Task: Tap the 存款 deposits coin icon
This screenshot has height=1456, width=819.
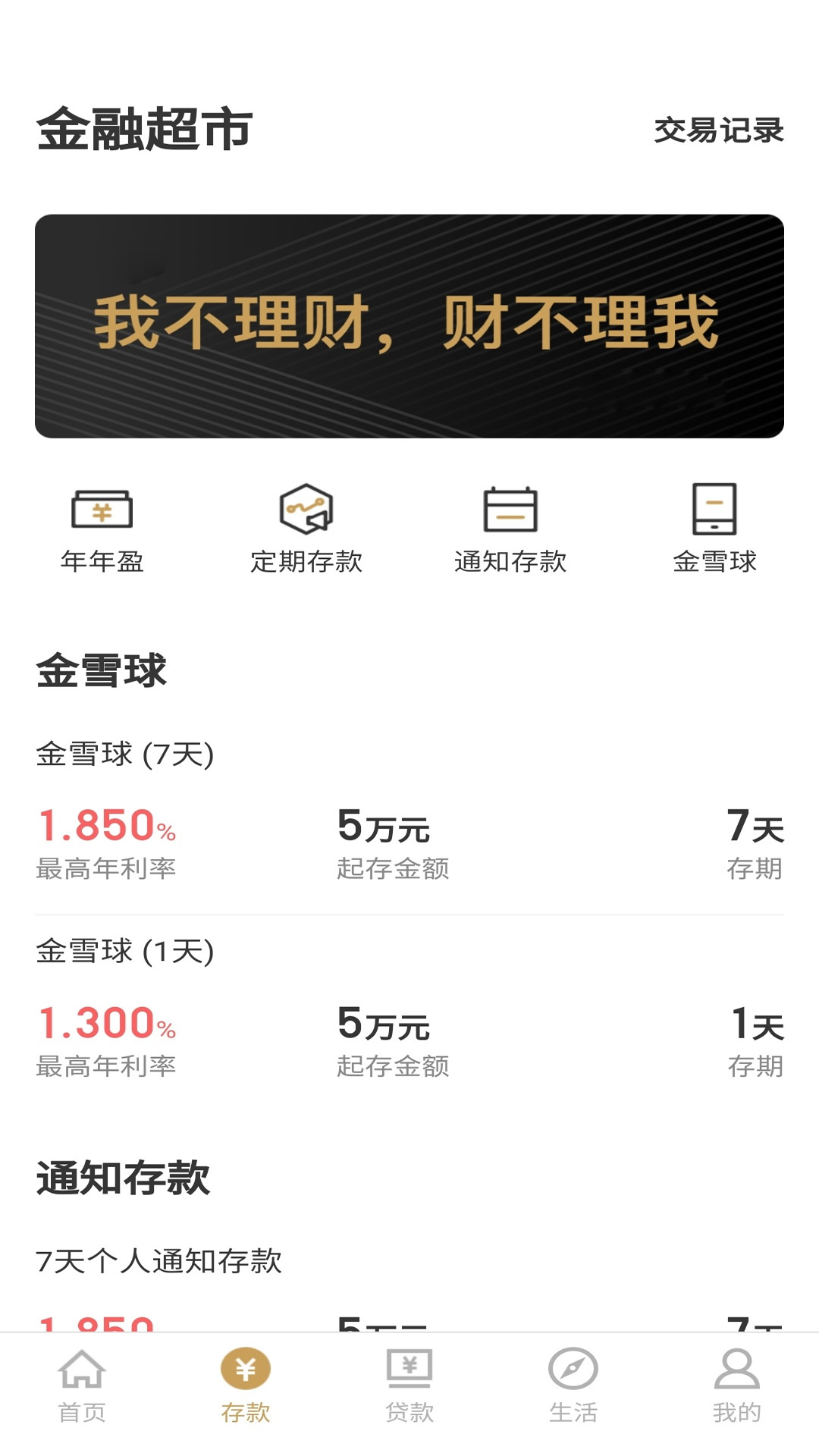Action: click(245, 1385)
